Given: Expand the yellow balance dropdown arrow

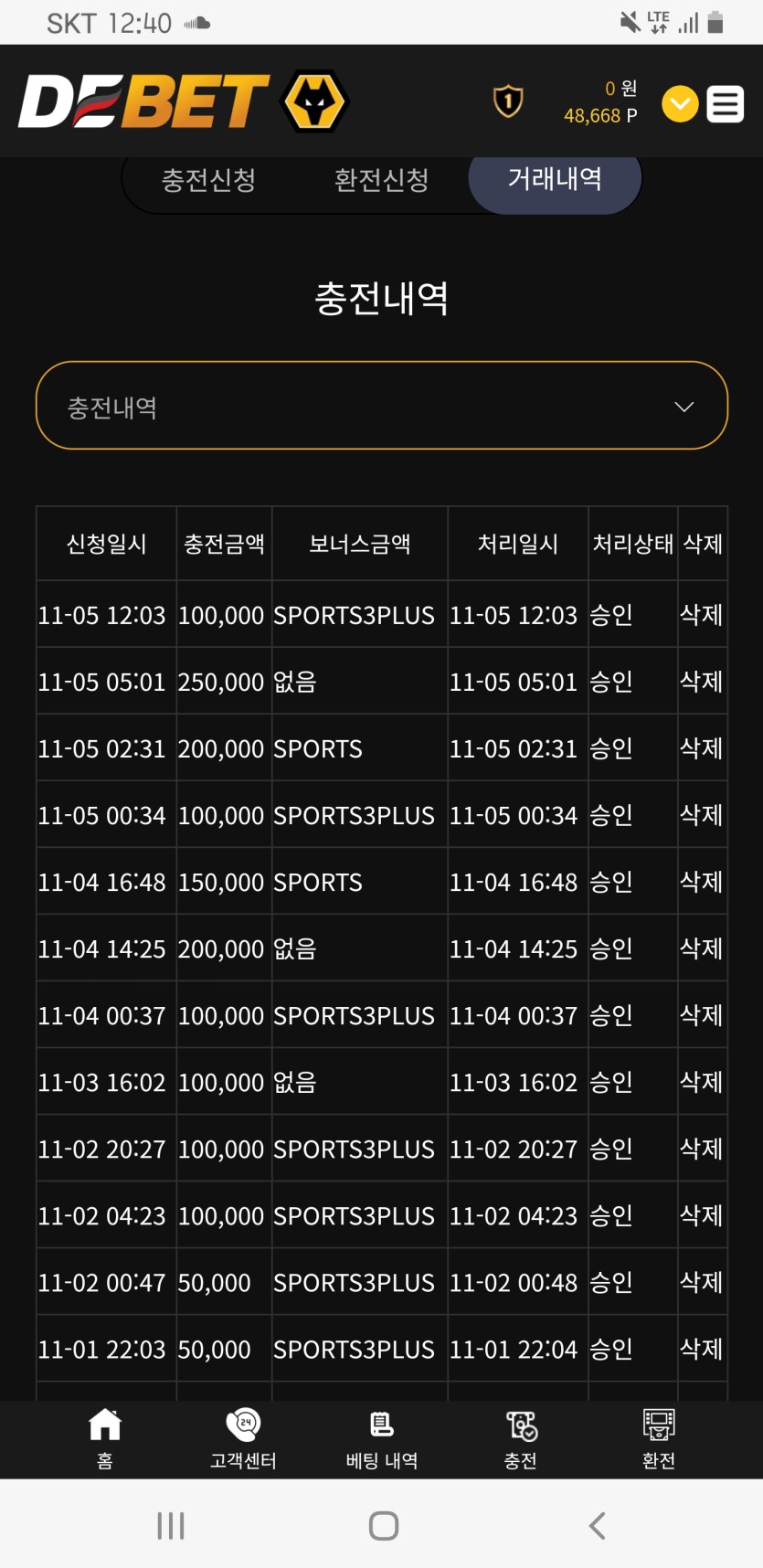Looking at the screenshot, I should coord(680,103).
